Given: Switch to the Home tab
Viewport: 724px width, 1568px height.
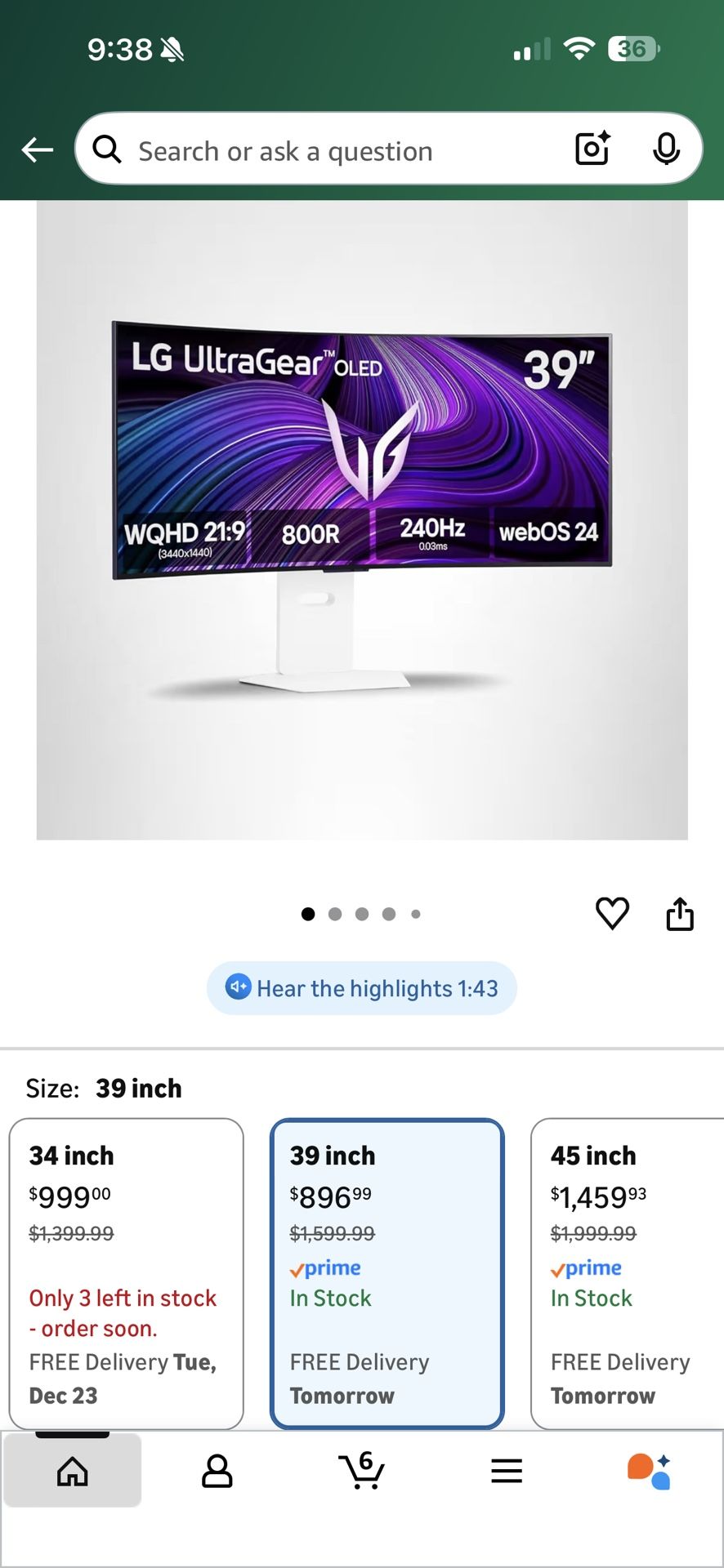Looking at the screenshot, I should (x=73, y=1472).
